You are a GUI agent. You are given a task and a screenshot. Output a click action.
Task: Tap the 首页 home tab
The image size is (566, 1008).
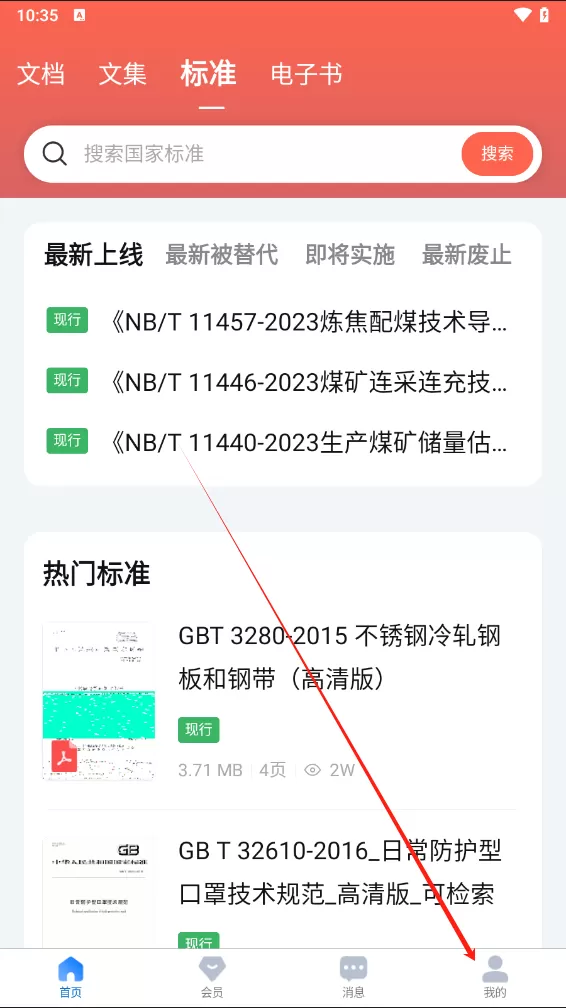click(71, 976)
